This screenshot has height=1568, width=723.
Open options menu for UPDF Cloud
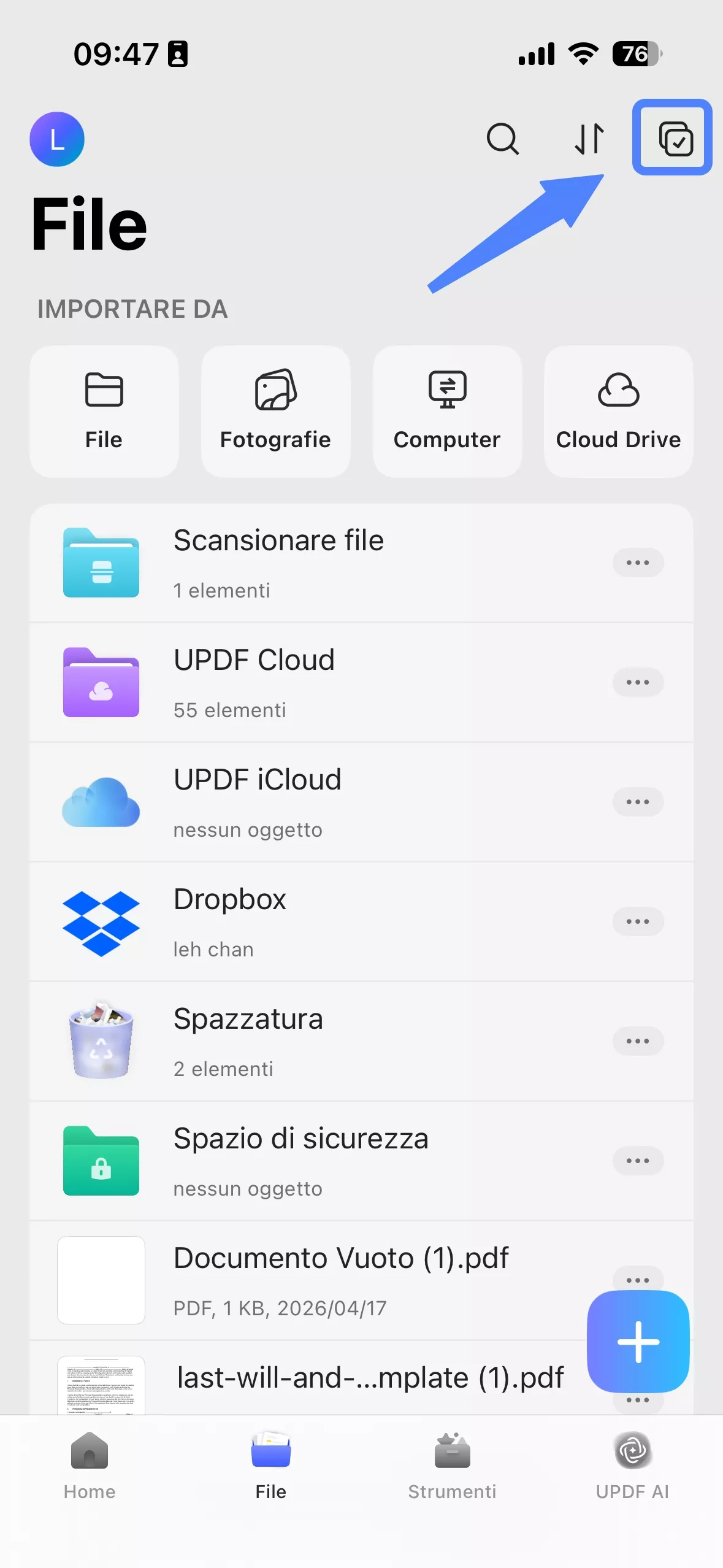click(638, 682)
